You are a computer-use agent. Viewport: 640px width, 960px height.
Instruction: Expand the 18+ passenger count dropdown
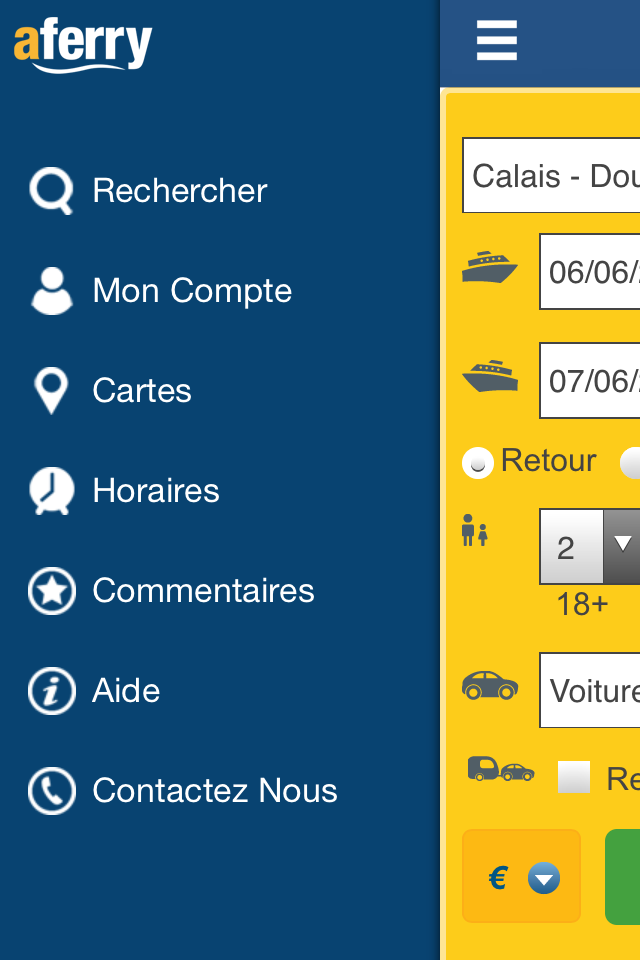tap(590, 546)
